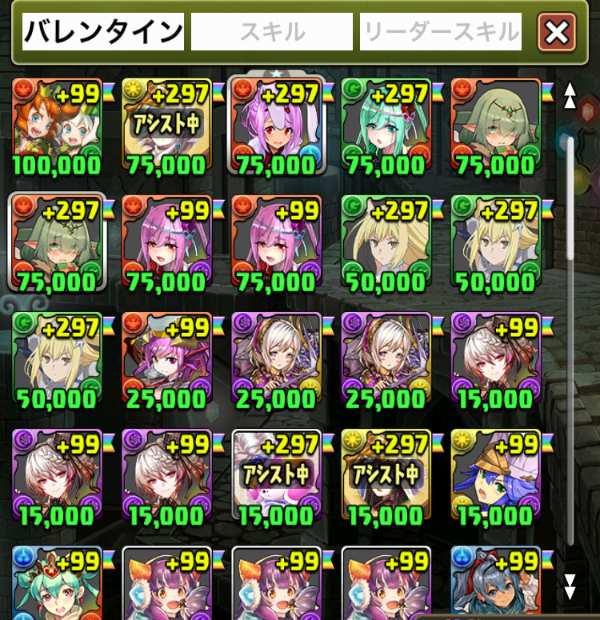Close the monster selection window
The height and width of the screenshot is (620, 600).
point(557,33)
